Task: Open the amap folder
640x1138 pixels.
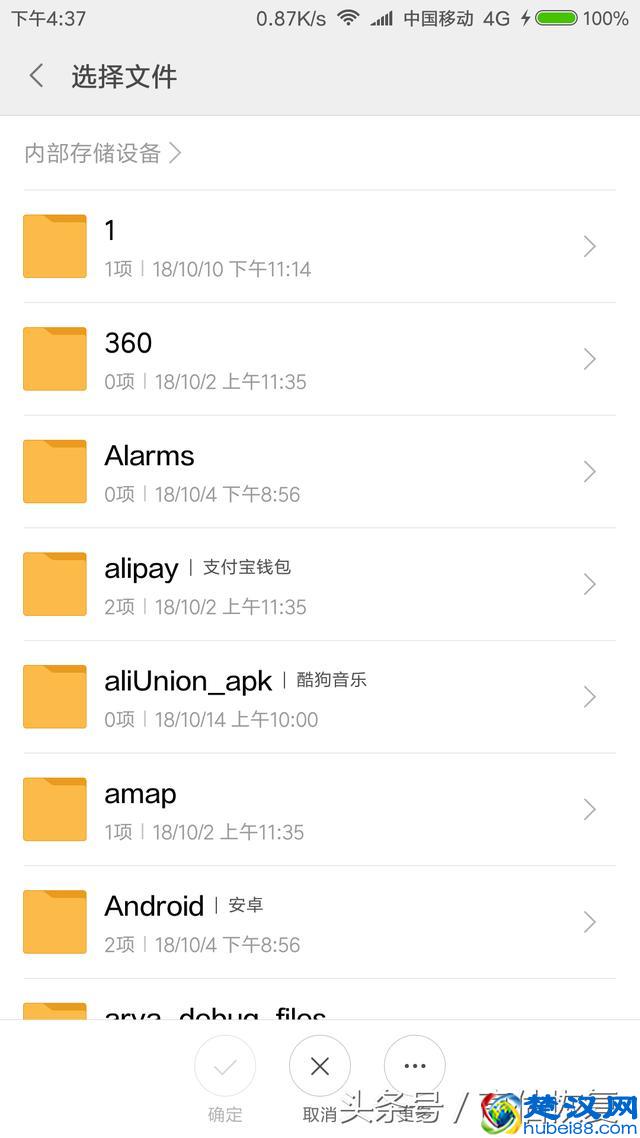Action: tap(320, 809)
